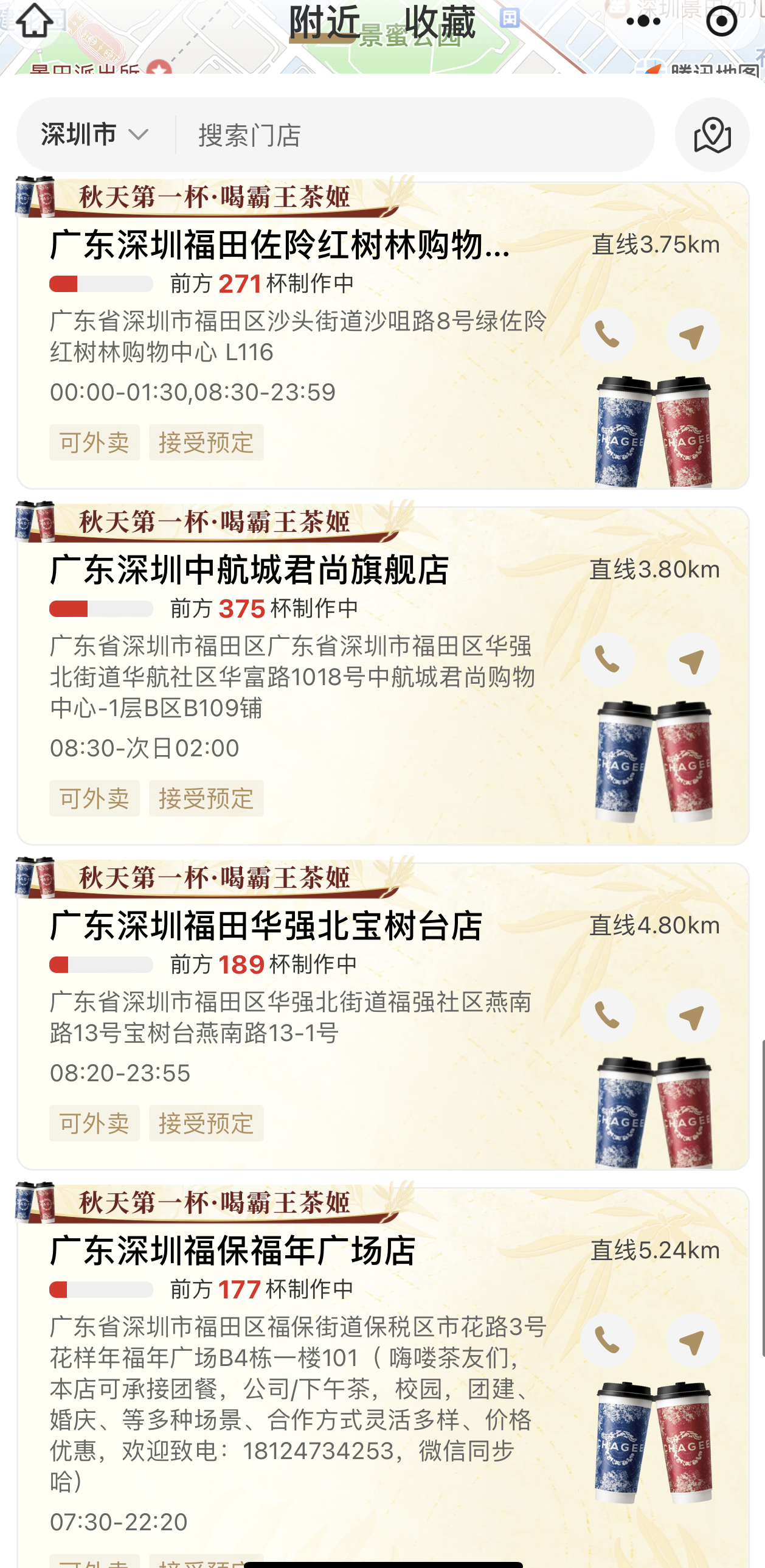This screenshot has height=1568, width=765.
Task: Go to the home page icon
Action: [x=35, y=22]
